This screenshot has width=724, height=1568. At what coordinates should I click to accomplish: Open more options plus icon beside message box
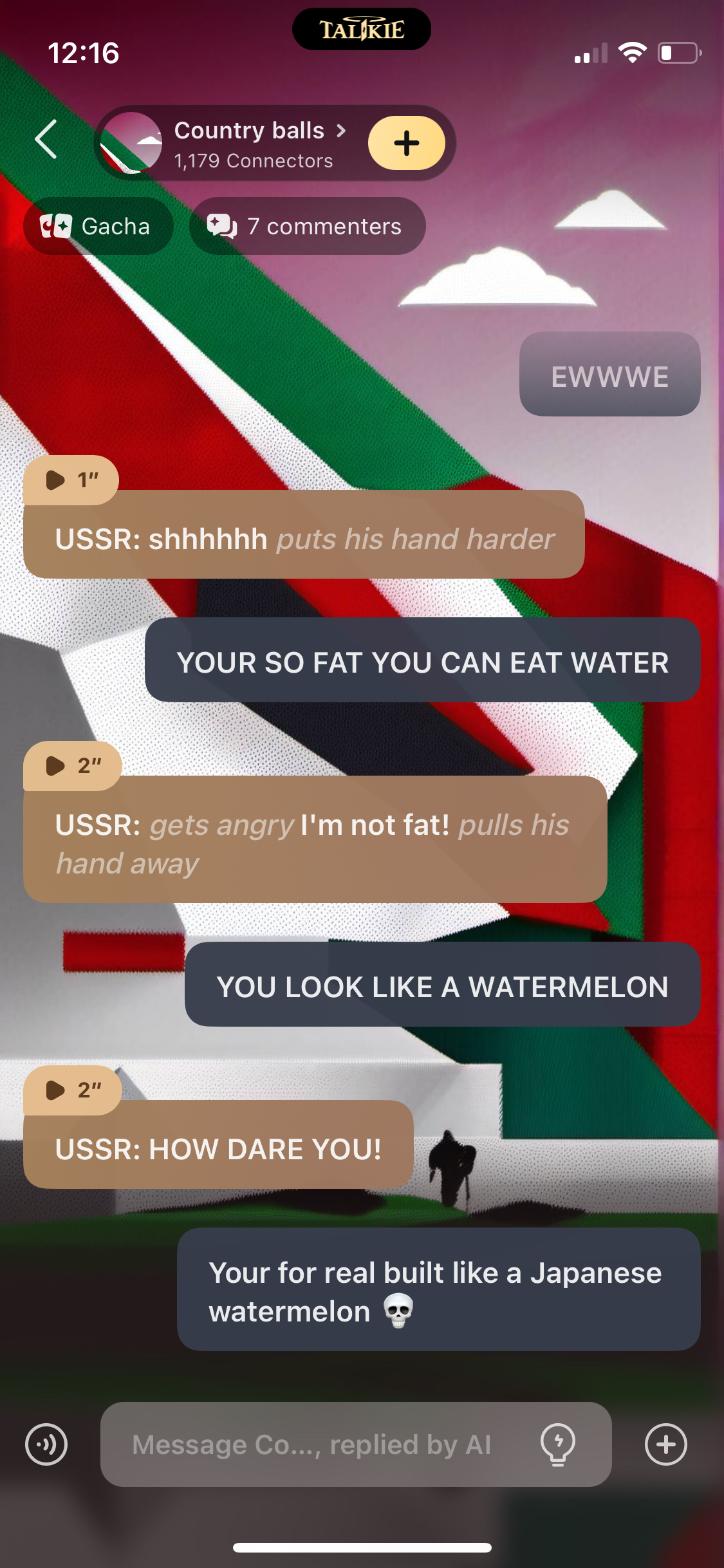[665, 1444]
